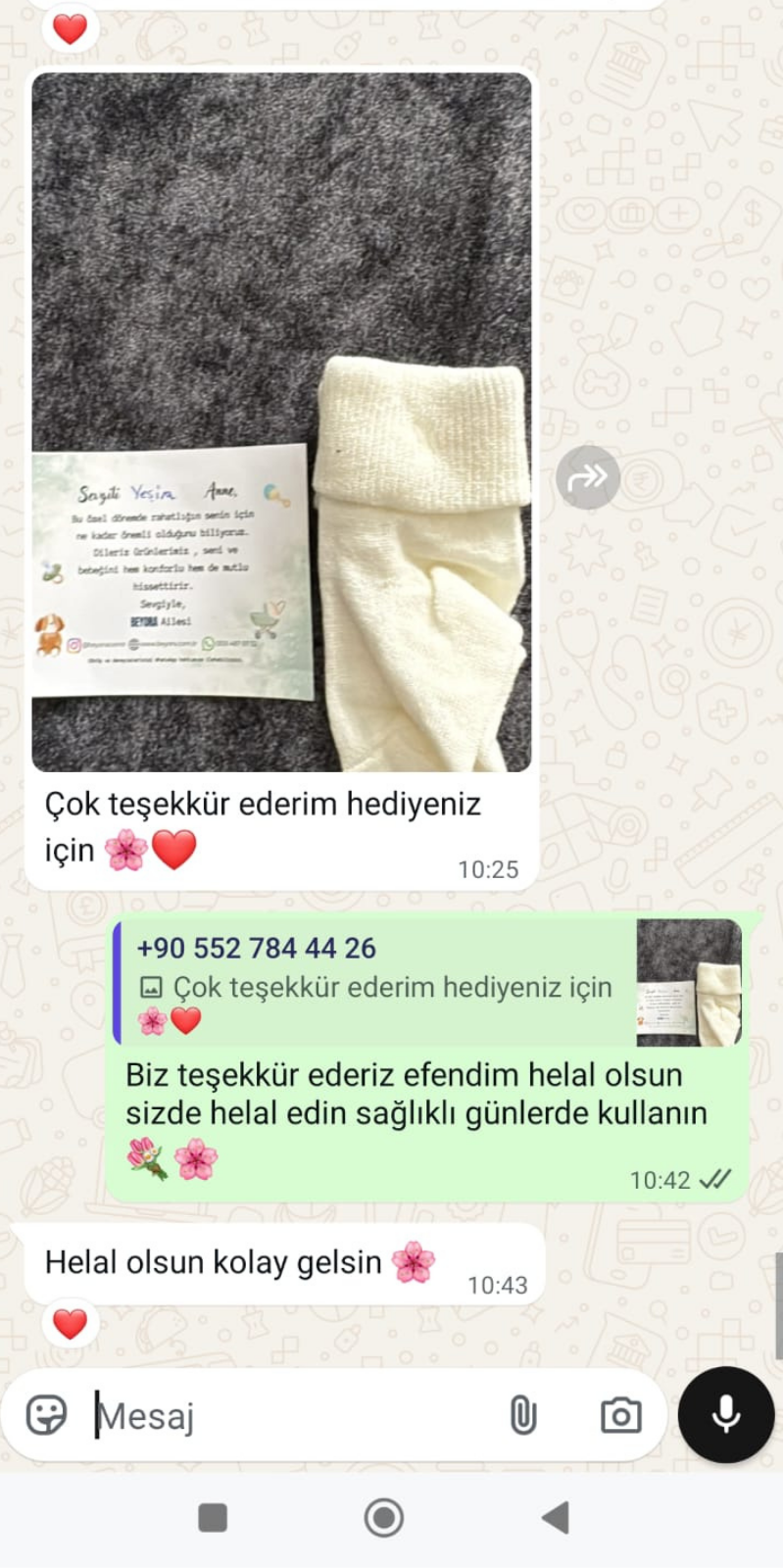The width and height of the screenshot is (784, 1568).
Task: Go to the home screen
Action: 384,1518
